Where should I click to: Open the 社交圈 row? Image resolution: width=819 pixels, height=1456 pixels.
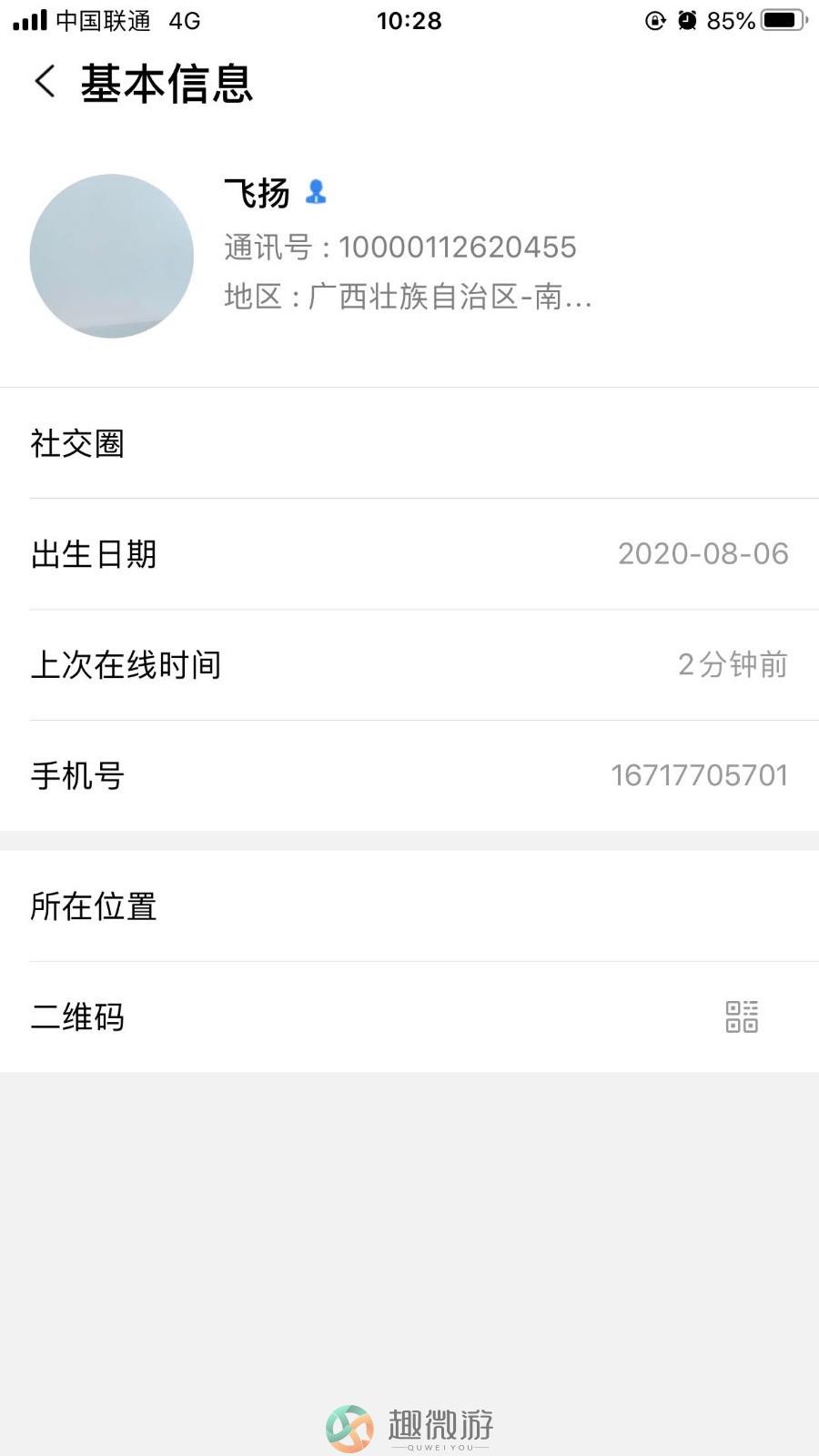[x=409, y=443]
